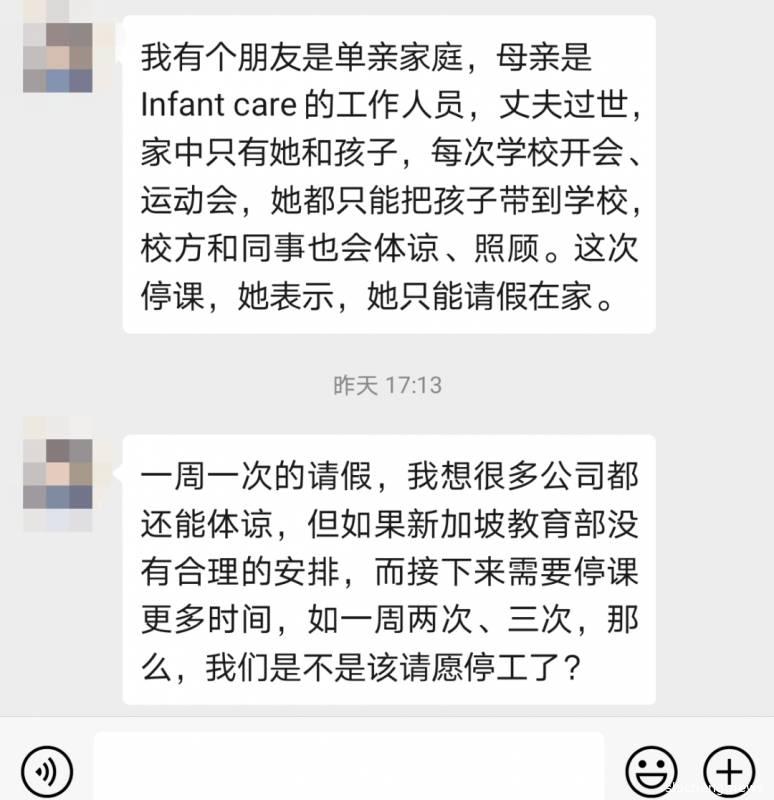Viewport: 774px width, 800px height.
Task: Open the emoji sticker panel
Action: (x=651, y=771)
